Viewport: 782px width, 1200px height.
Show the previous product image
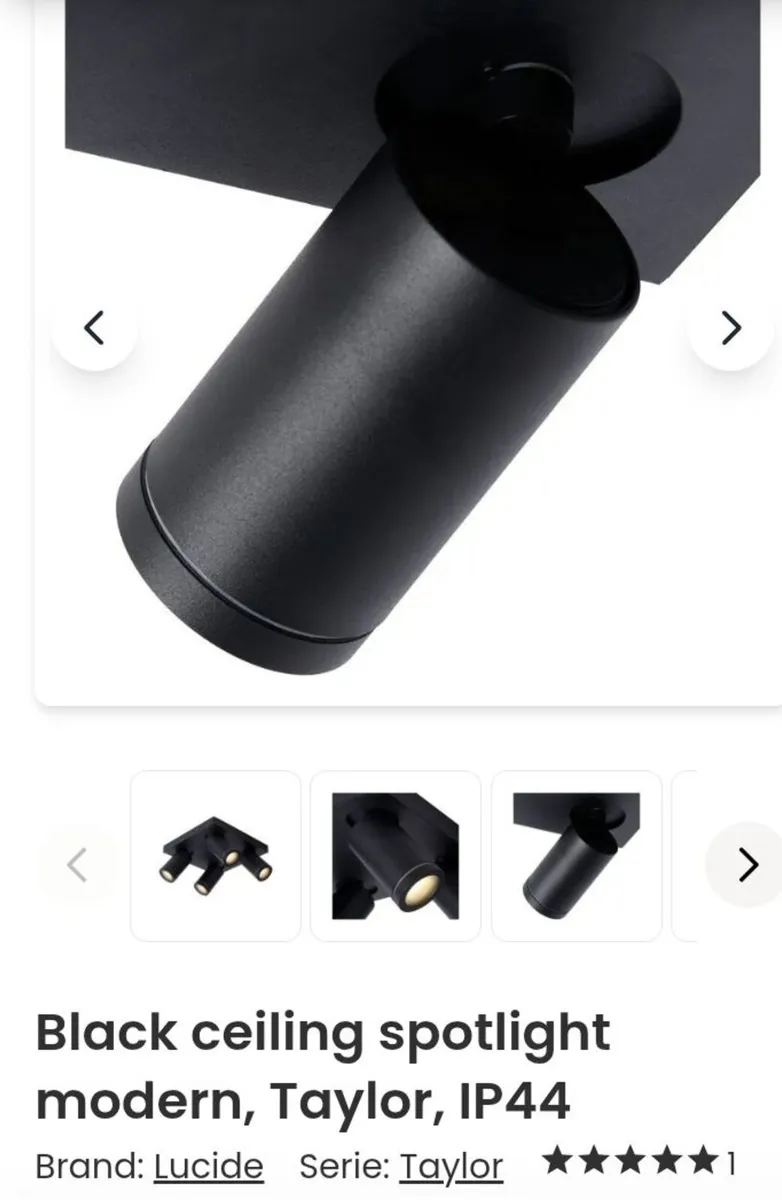(95, 328)
